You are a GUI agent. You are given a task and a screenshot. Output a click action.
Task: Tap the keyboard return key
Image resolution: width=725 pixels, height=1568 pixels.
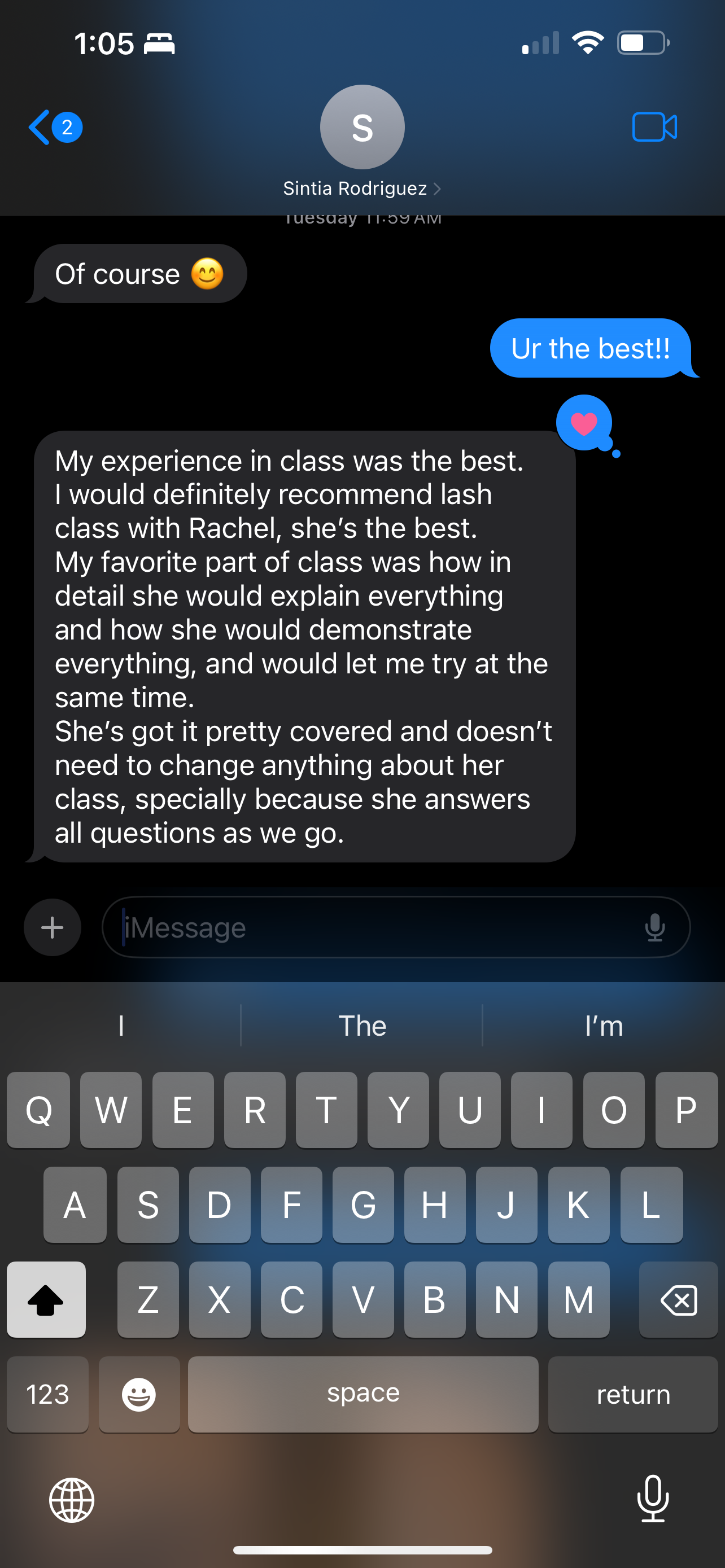[632, 1394]
